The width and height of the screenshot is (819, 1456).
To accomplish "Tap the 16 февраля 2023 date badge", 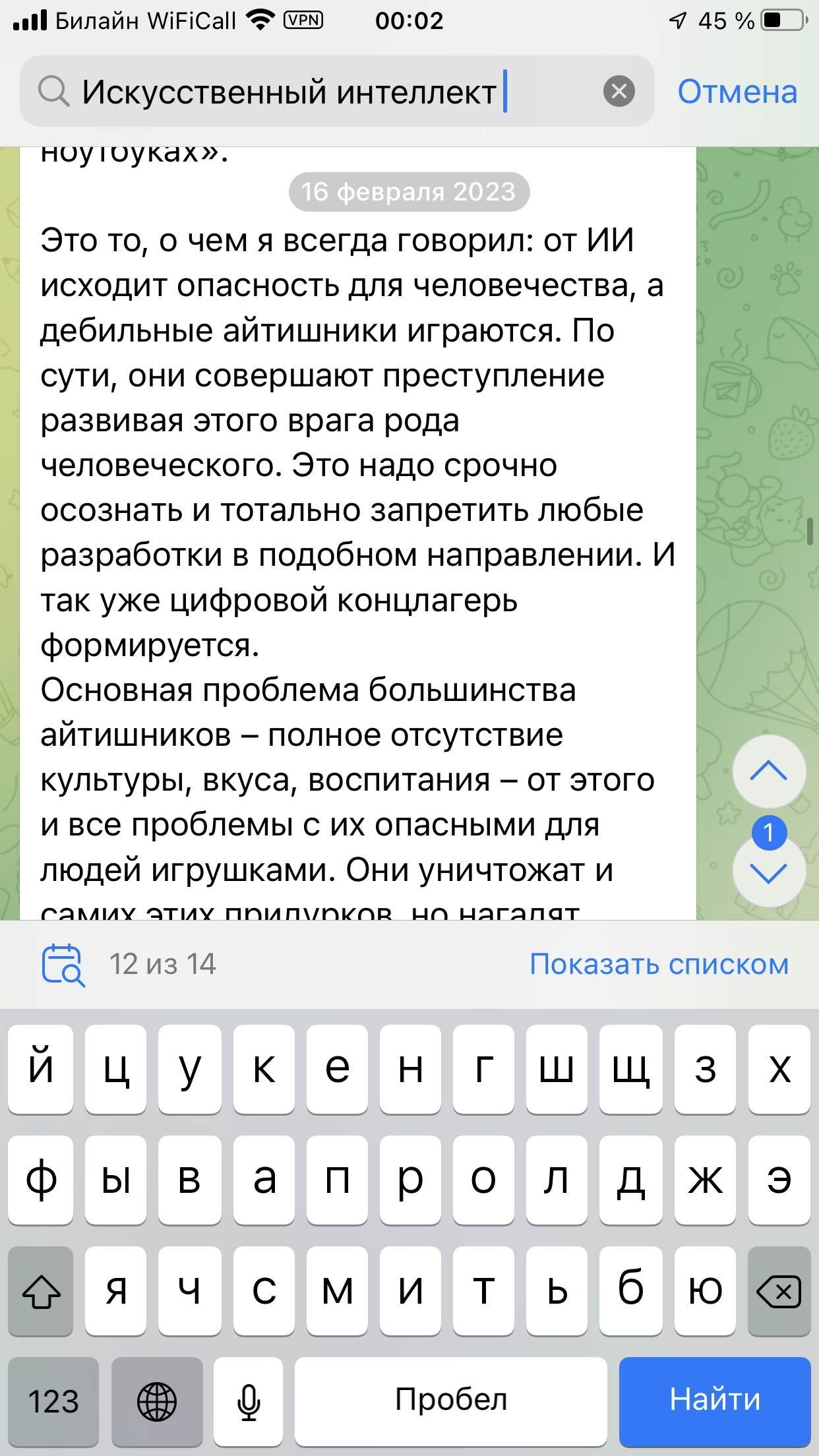I will pos(409,192).
